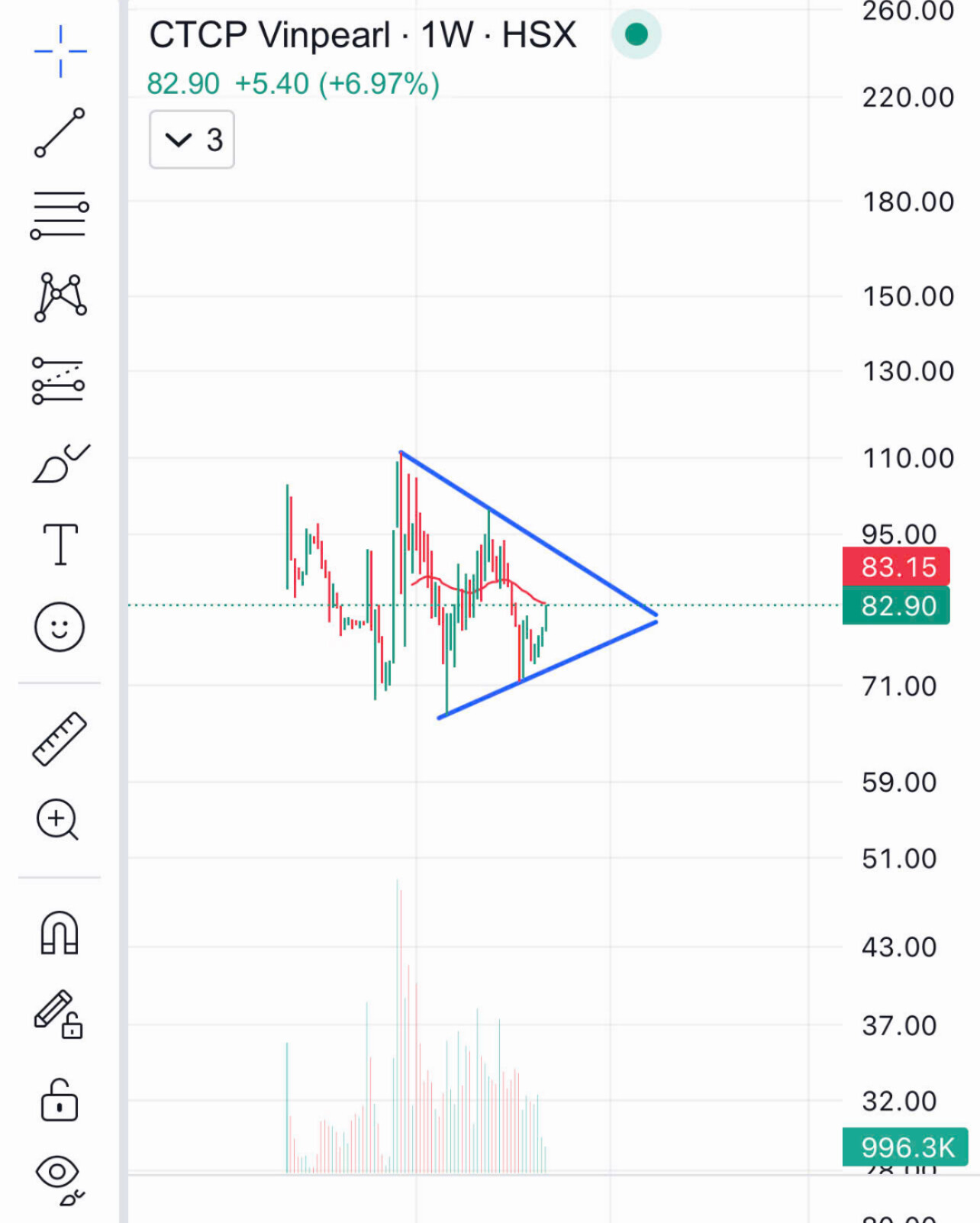Lock all drawing tools
Viewport: 980px width, 1223px height.
coord(60,1099)
